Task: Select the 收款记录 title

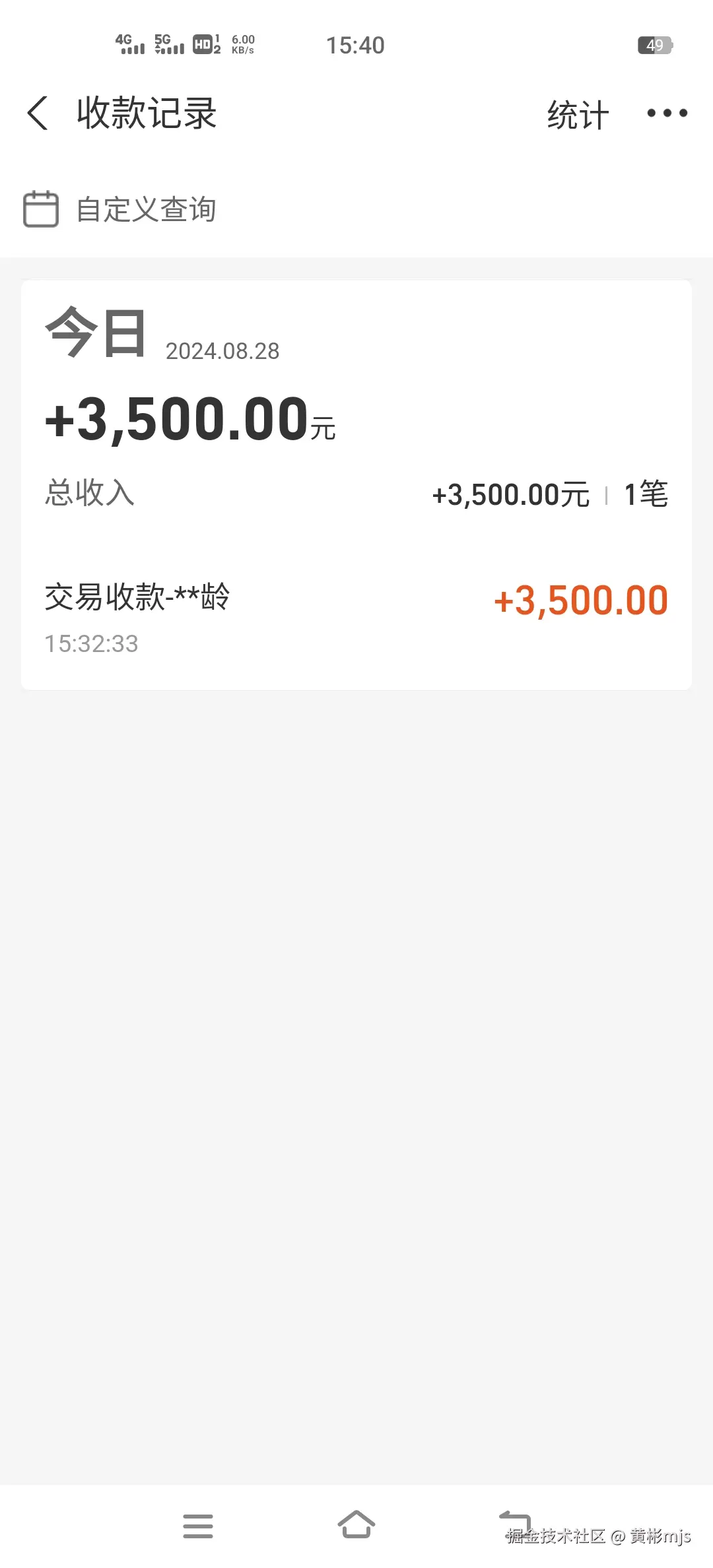Action: pyautogui.click(x=145, y=113)
